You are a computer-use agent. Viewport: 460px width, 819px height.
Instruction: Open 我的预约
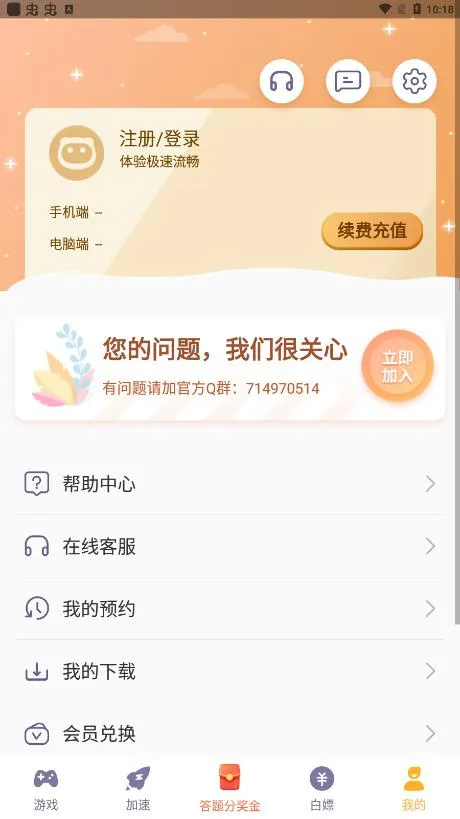tap(230, 609)
